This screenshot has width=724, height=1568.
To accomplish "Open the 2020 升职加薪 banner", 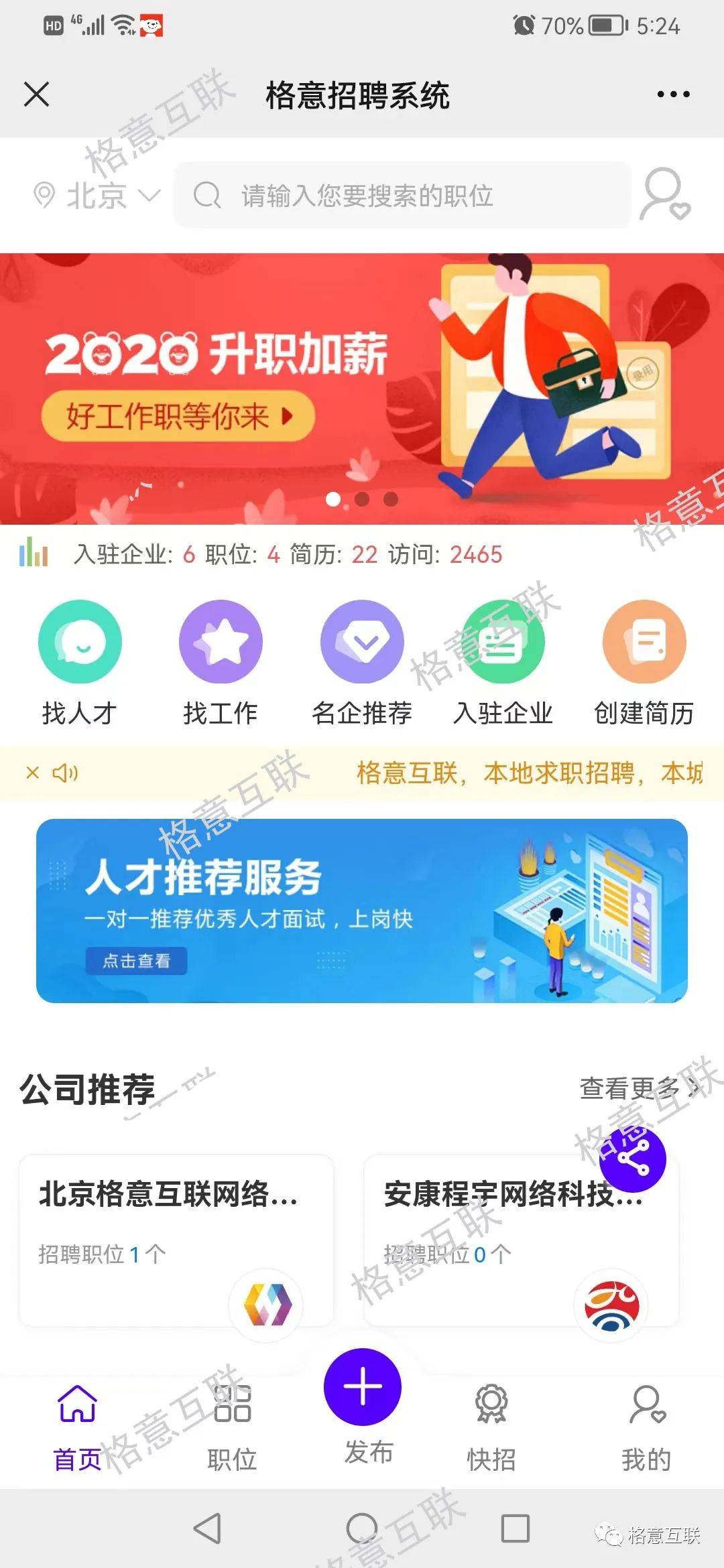I will (x=362, y=389).
